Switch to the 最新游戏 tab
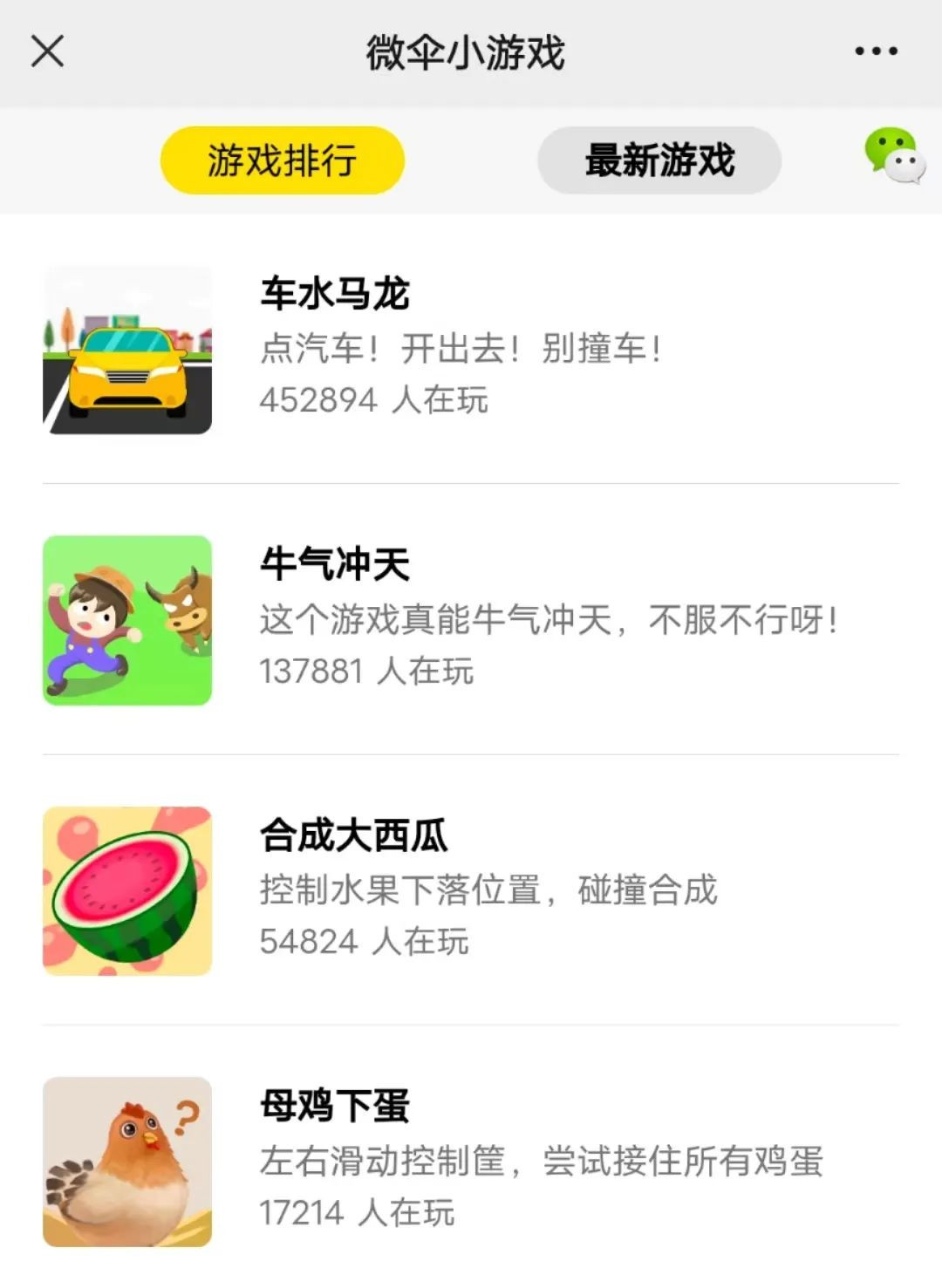 [659, 160]
